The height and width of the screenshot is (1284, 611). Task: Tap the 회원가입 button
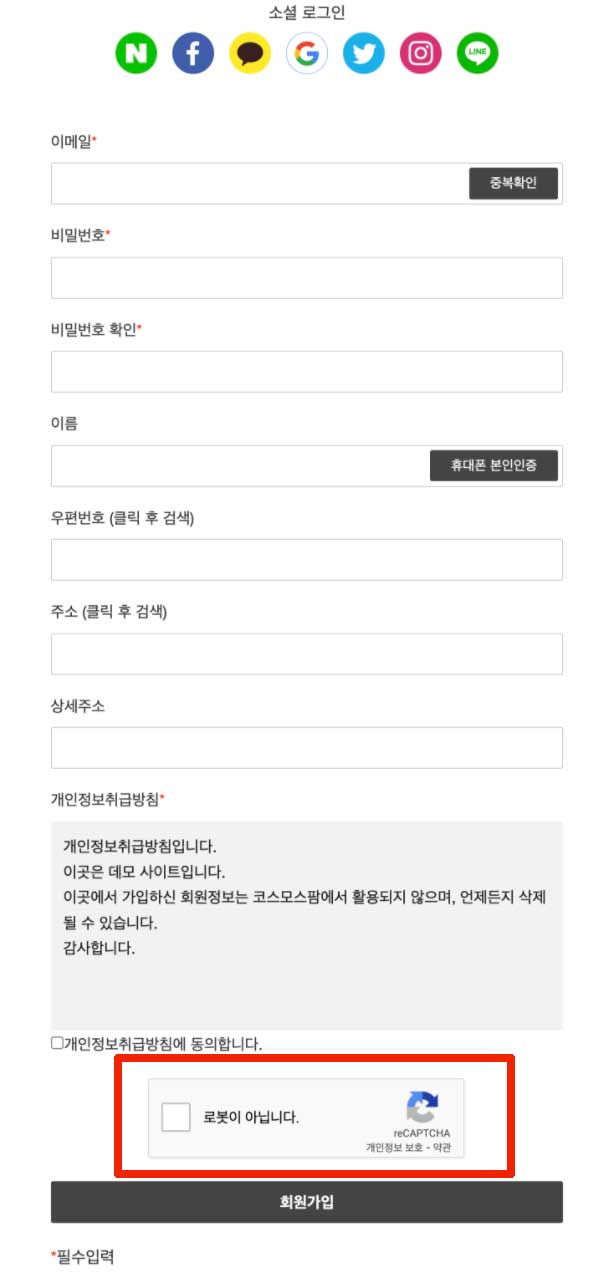point(307,1202)
